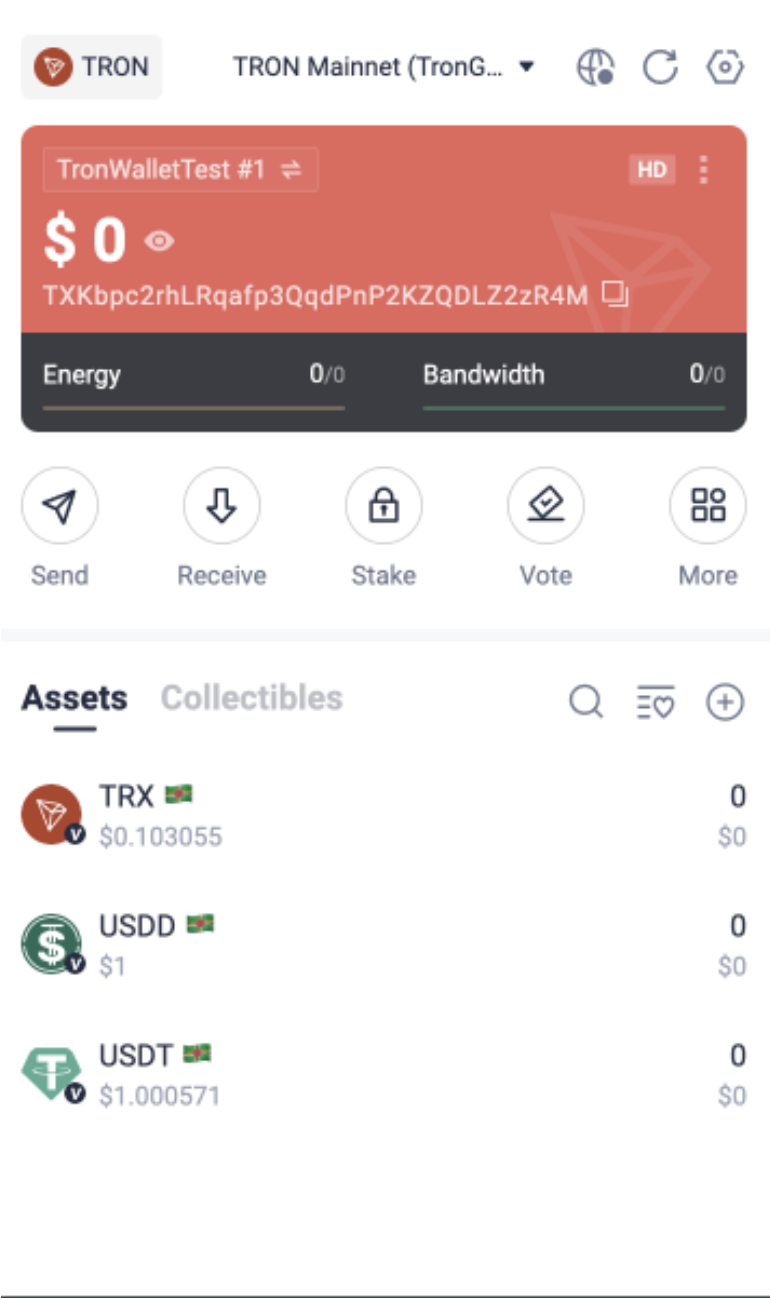Open the TRX asset details
Screen dimensions: 770x1298
(x=384, y=815)
